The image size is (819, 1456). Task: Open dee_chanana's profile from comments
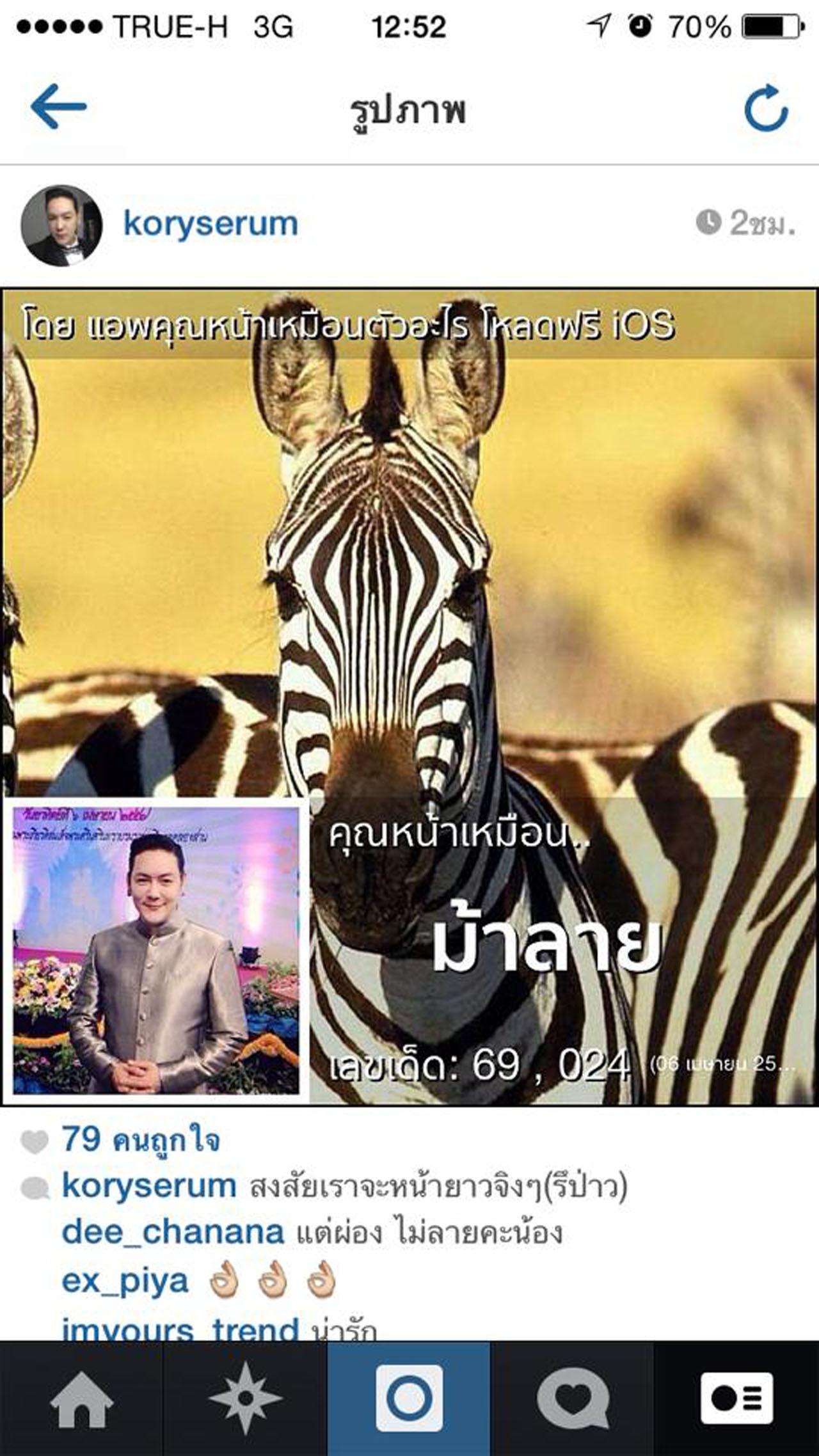(x=173, y=1232)
